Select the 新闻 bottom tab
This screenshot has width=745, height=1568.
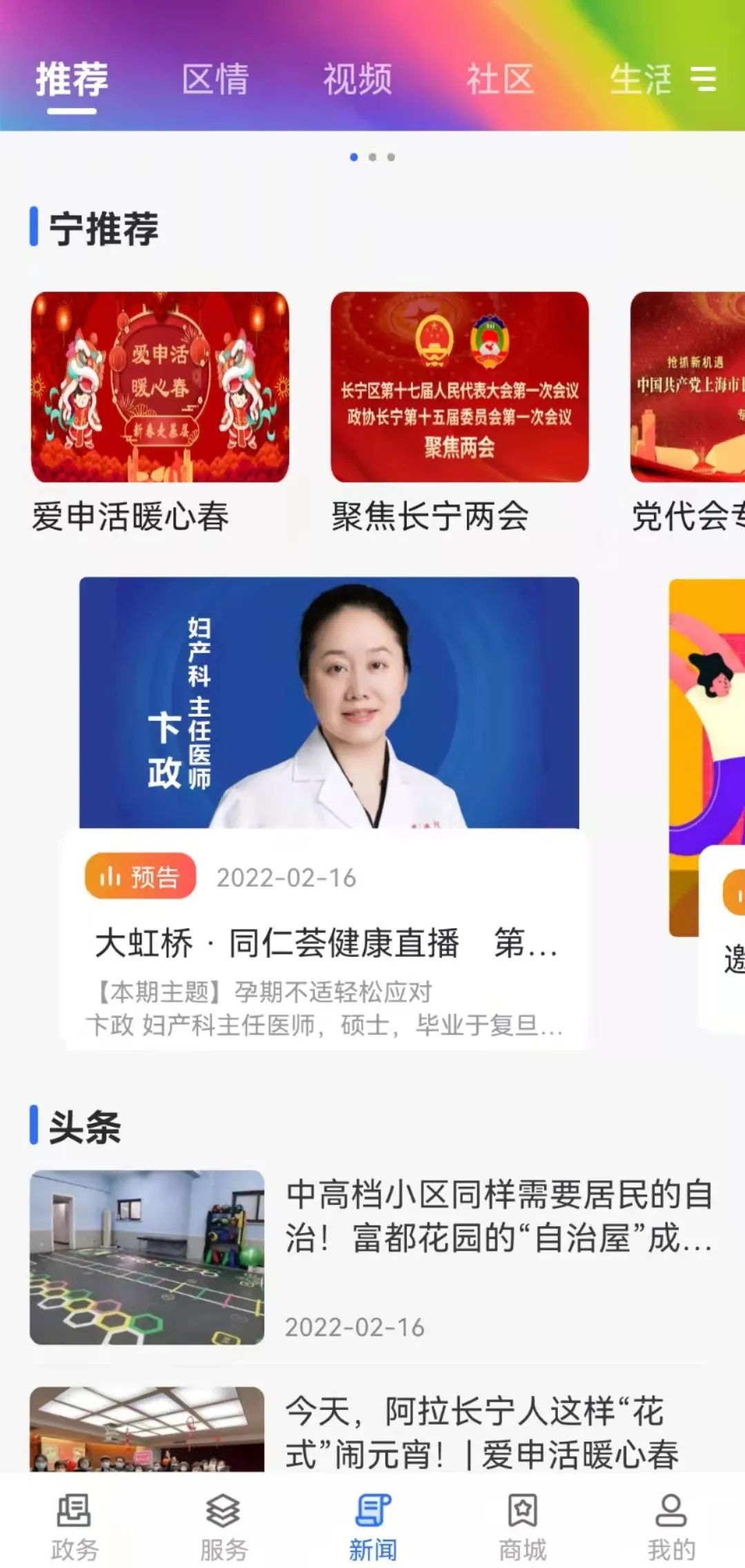pyautogui.click(x=373, y=1527)
